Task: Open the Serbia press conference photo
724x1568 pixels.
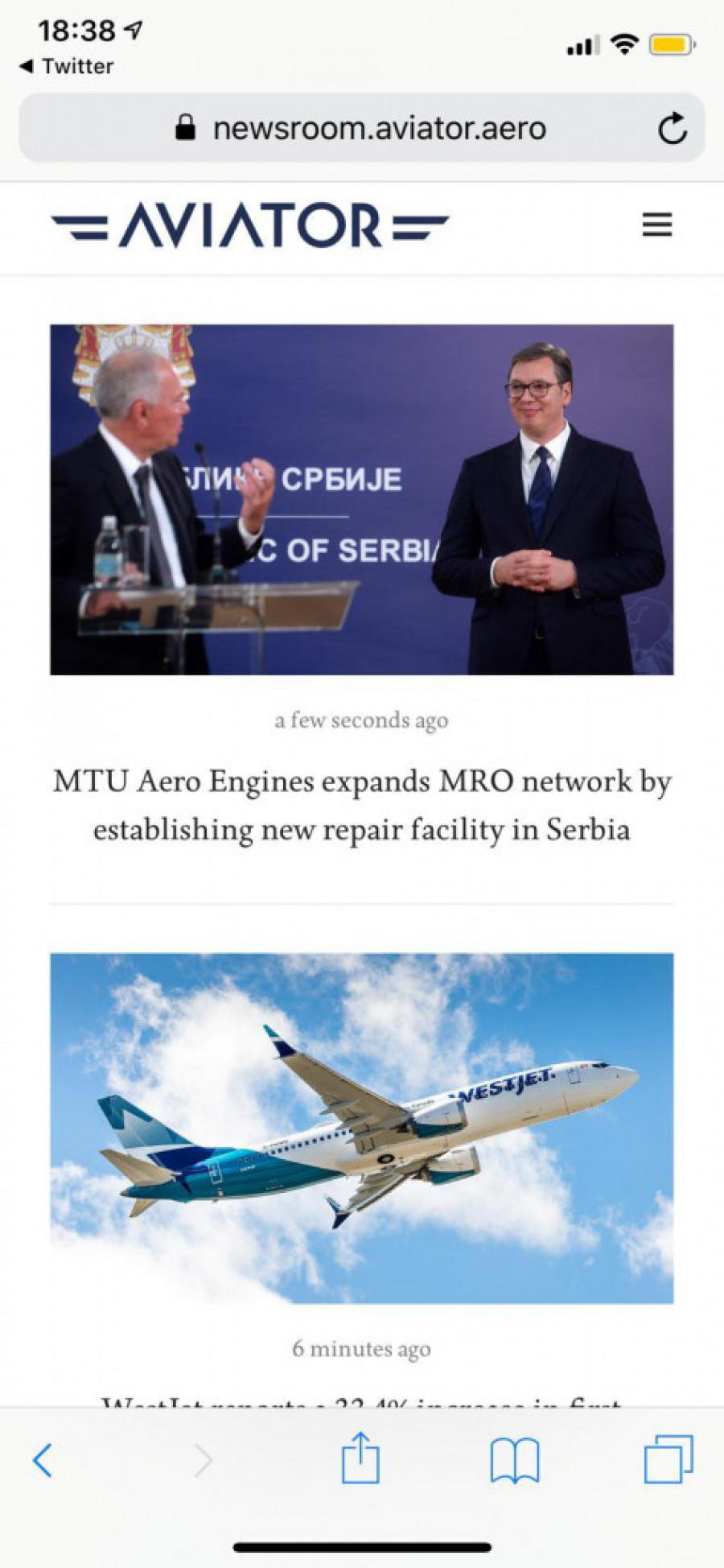Action: click(x=362, y=499)
